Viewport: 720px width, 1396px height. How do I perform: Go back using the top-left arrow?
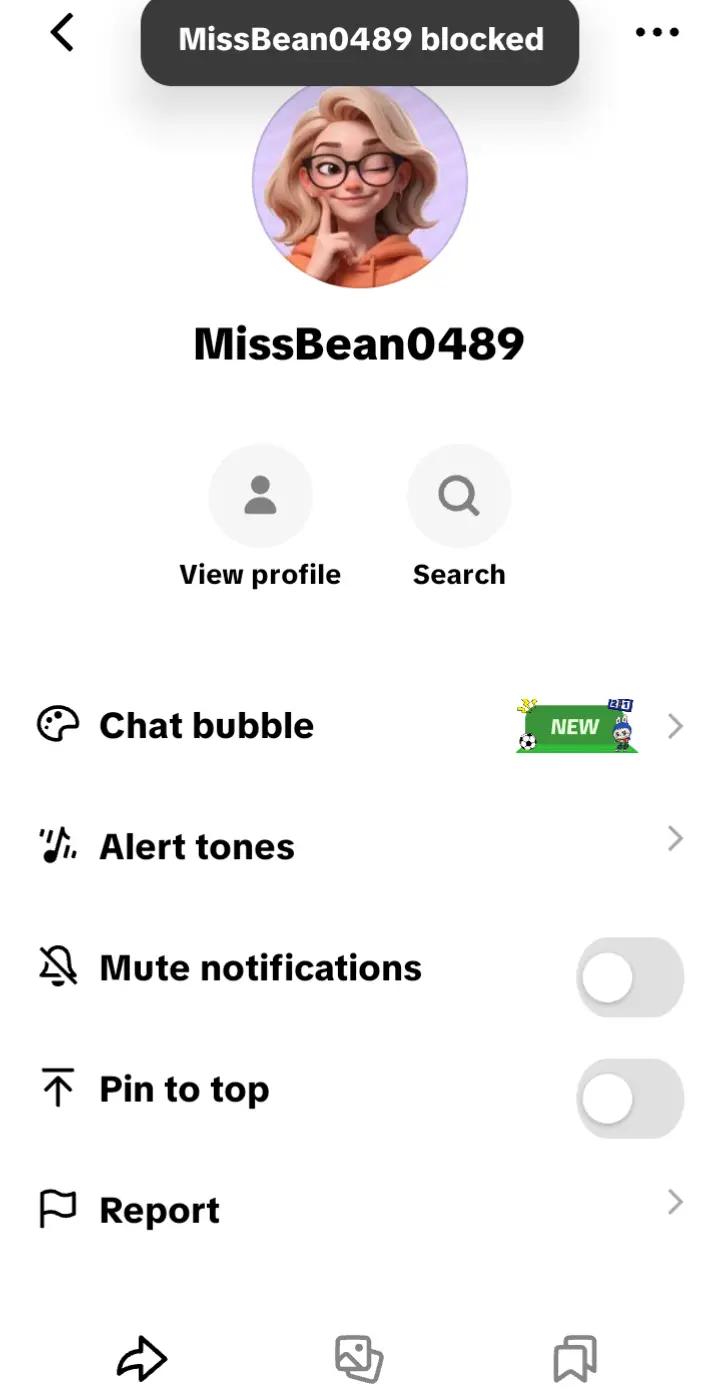tap(62, 33)
